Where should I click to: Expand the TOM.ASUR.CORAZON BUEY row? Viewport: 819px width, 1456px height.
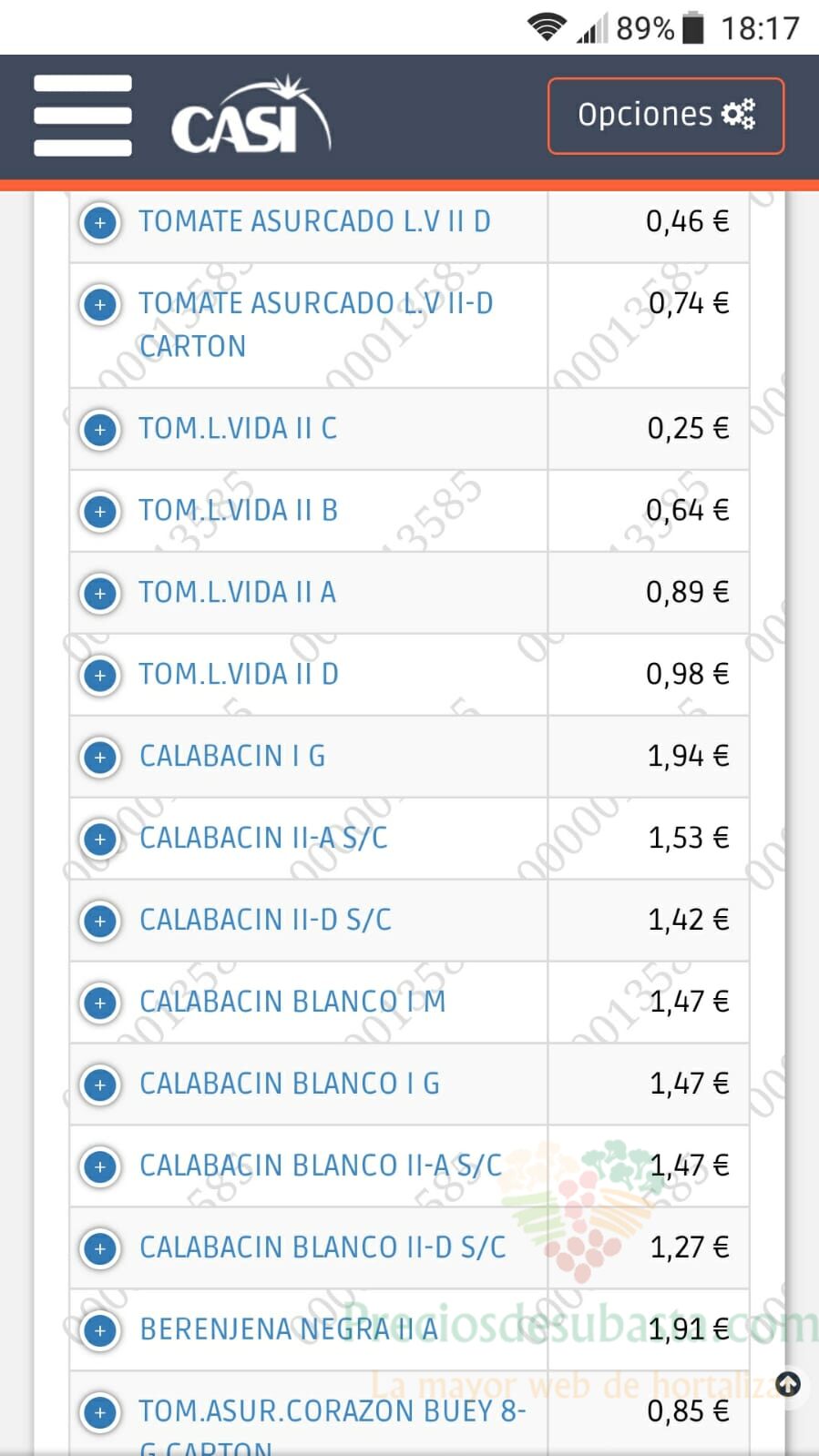pos(100,1412)
